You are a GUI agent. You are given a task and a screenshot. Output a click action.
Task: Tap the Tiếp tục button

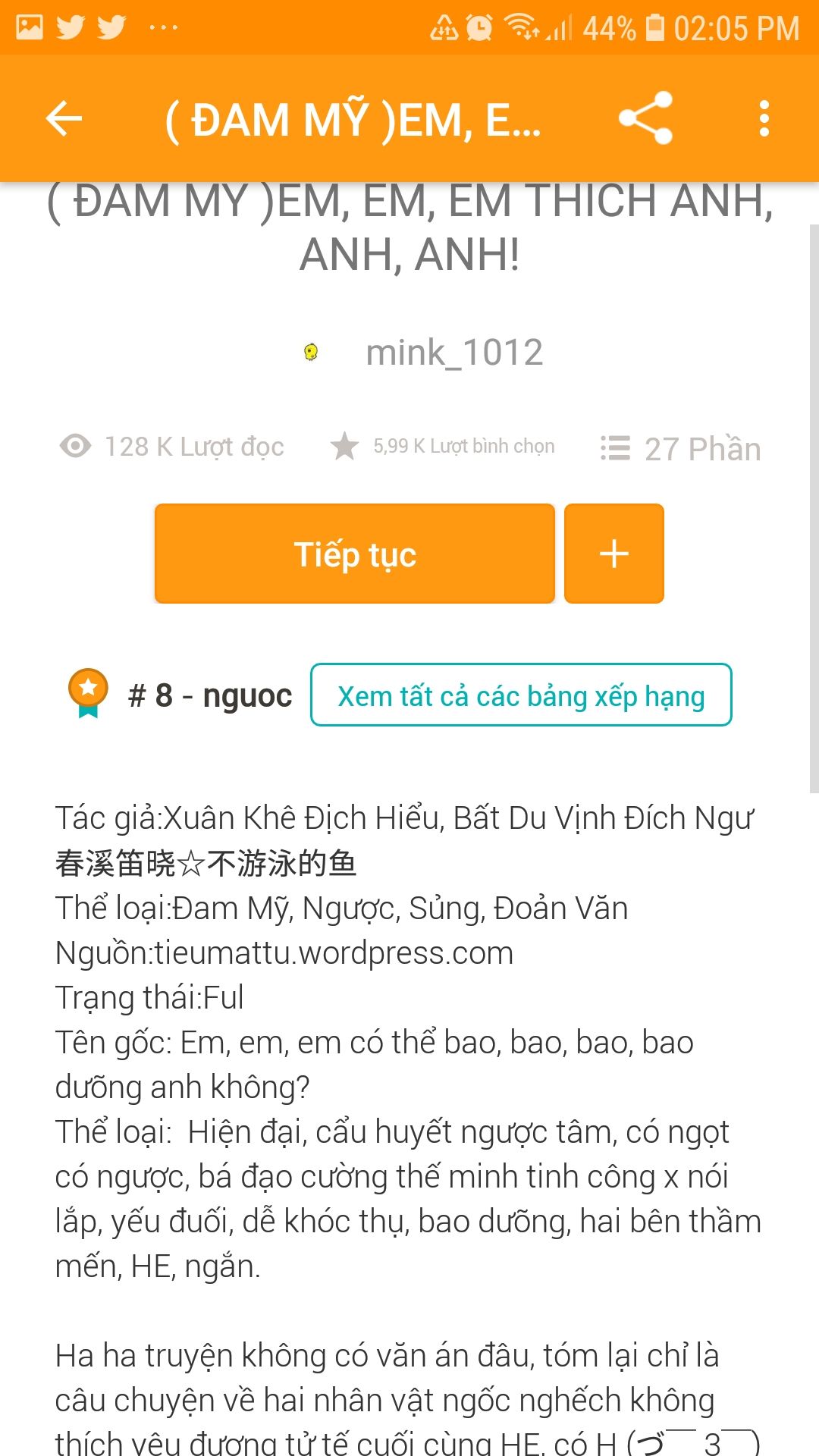(x=355, y=554)
